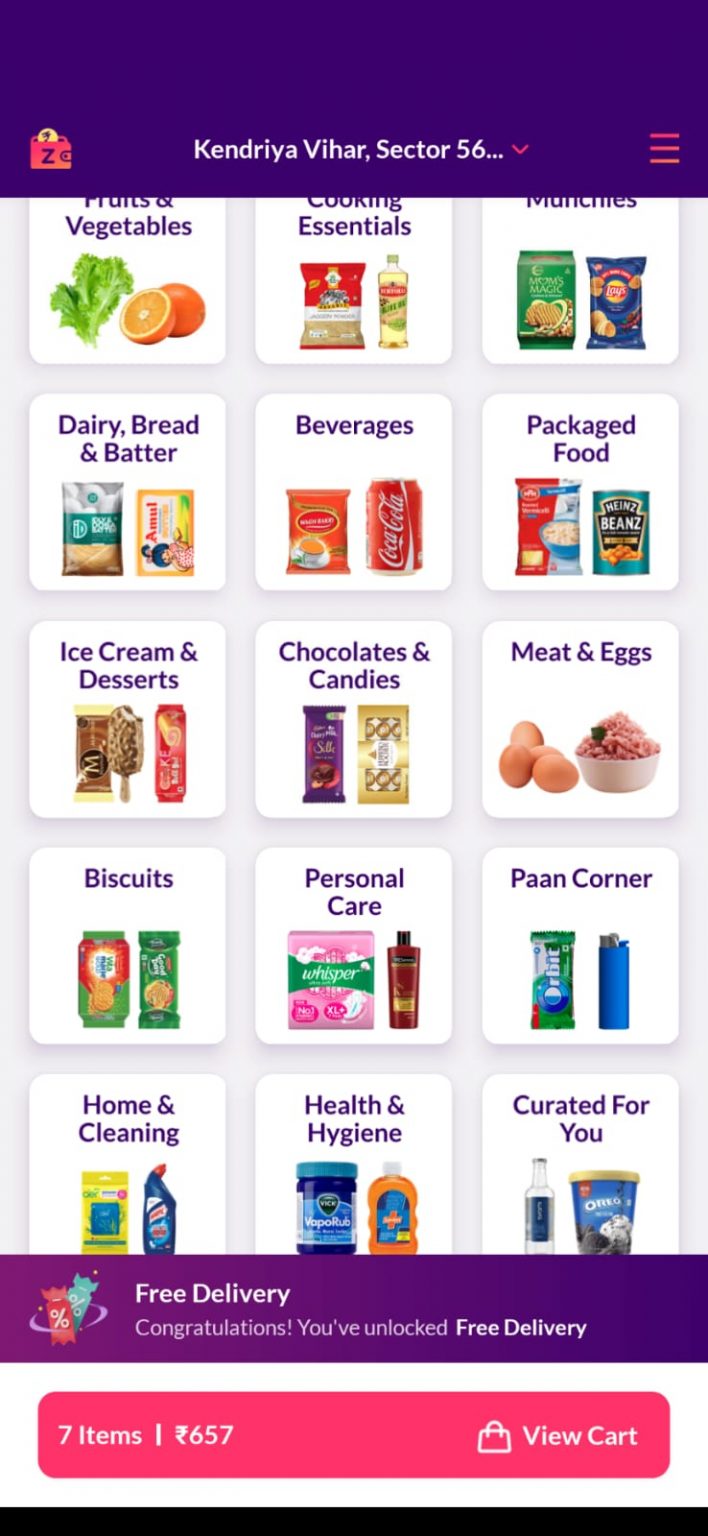Screen dimensions: 708x1536
Task: Select Home & Cleaning category
Action: click(x=128, y=1165)
